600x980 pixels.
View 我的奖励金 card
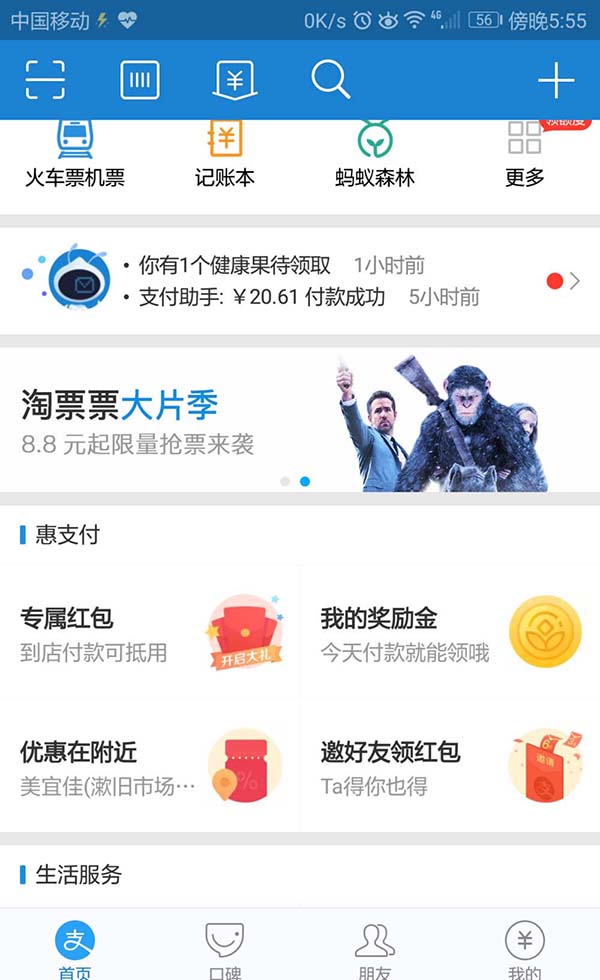click(450, 634)
